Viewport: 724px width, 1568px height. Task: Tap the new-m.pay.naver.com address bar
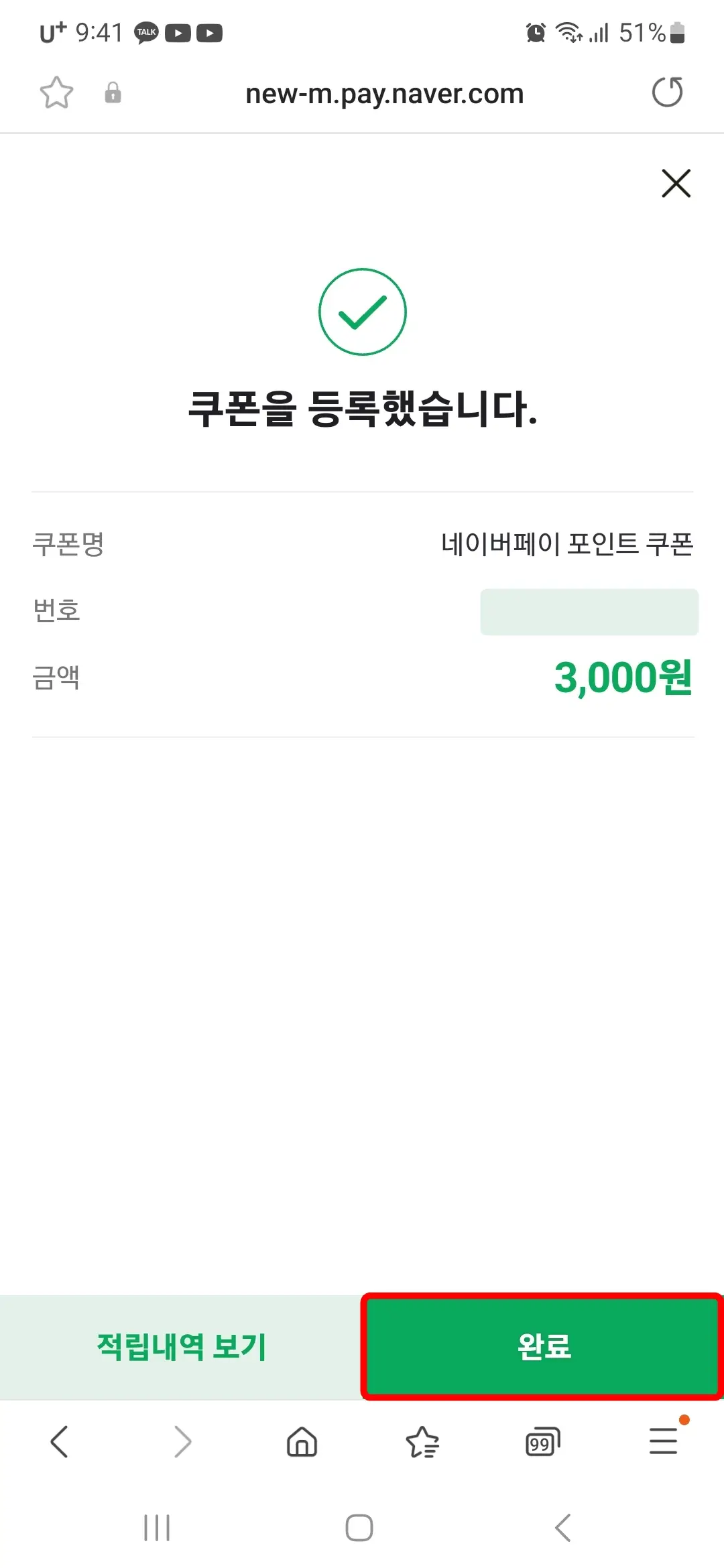click(384, 93)
